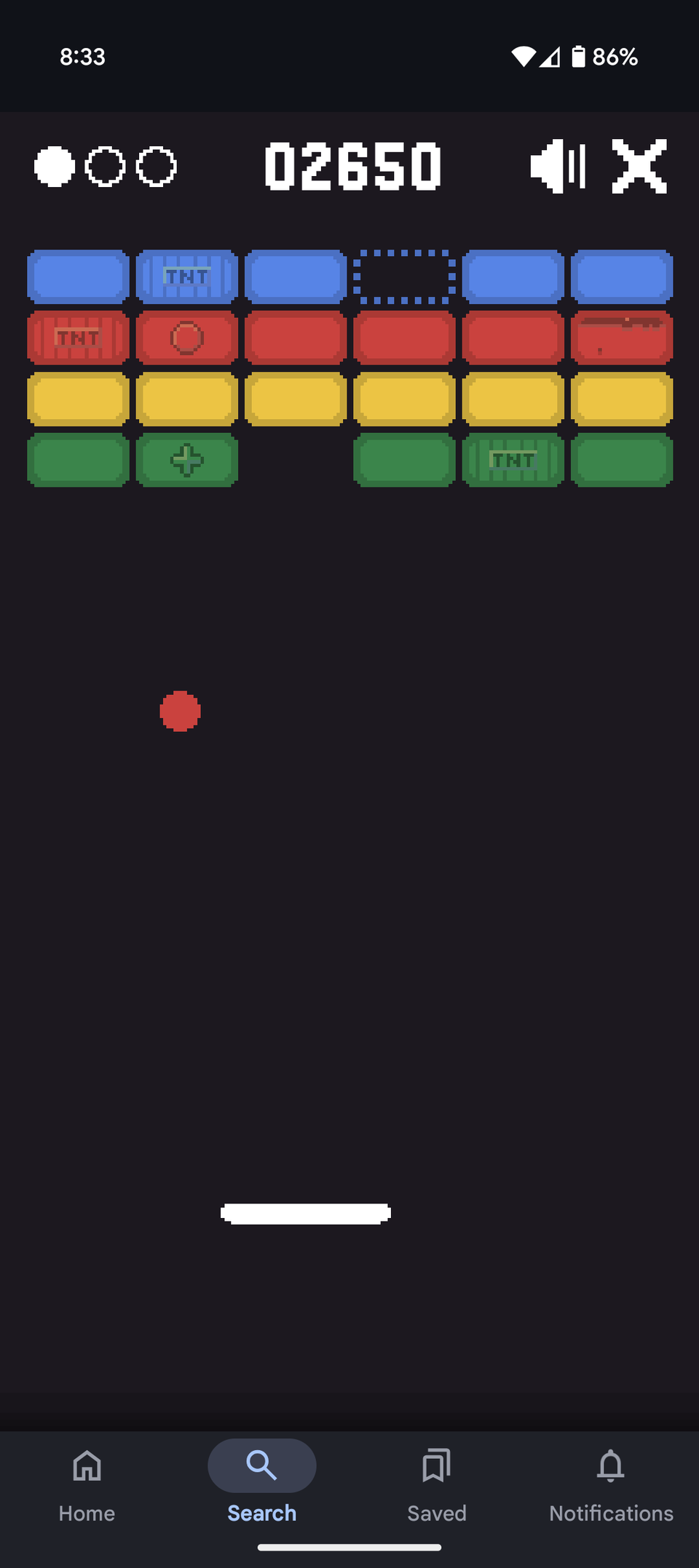Click the cracked red brick on the right
The height and width of the screenshot is (1568, 699).
(622, 337)
